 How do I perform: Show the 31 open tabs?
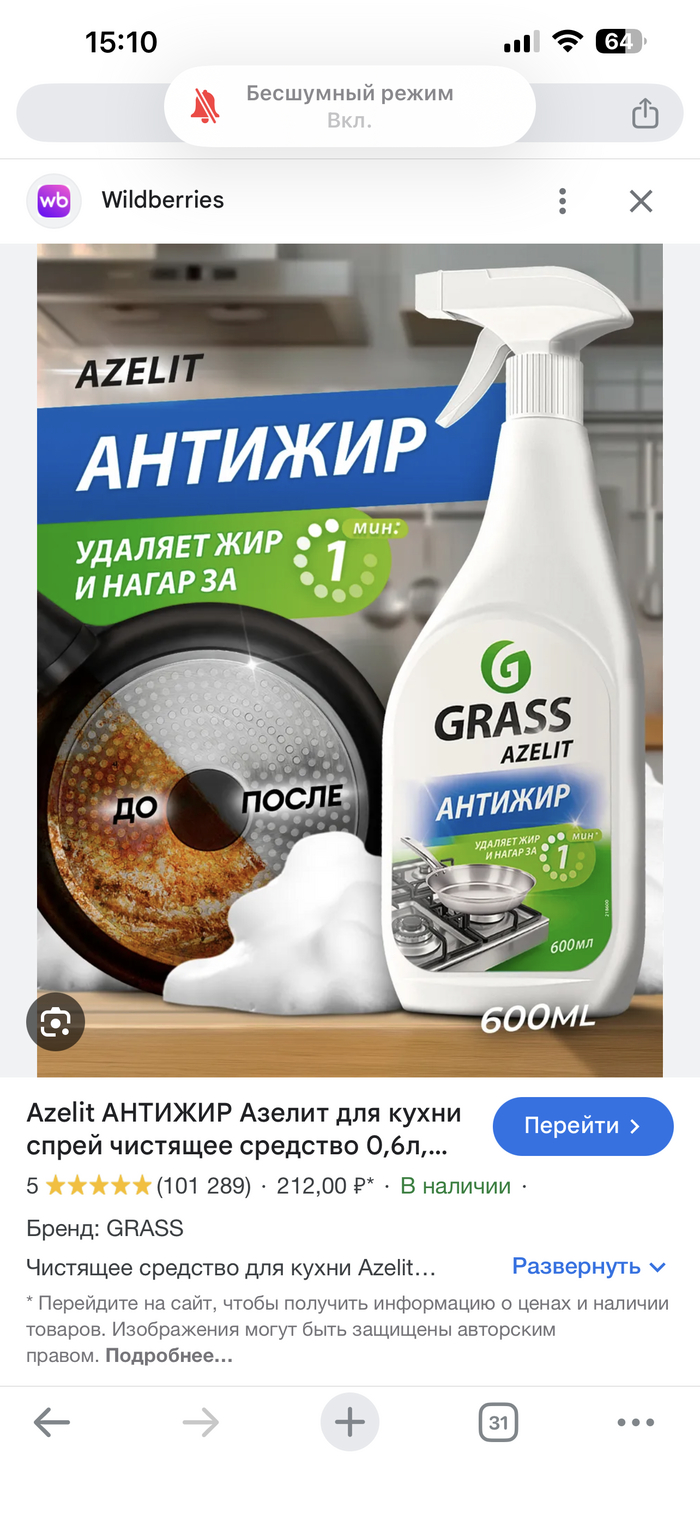coord(498,1422)
